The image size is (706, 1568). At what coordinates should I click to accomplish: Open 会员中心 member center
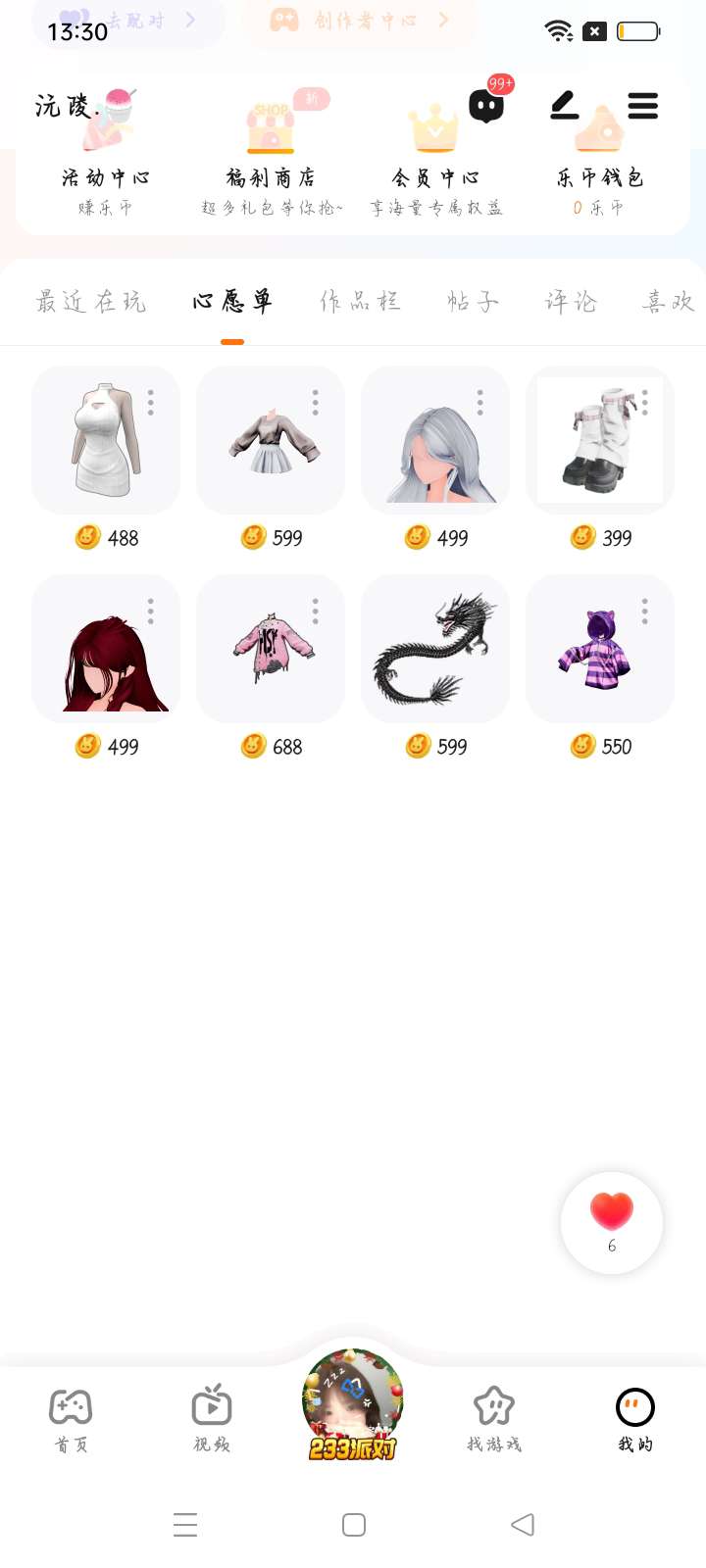pos(435,157)
